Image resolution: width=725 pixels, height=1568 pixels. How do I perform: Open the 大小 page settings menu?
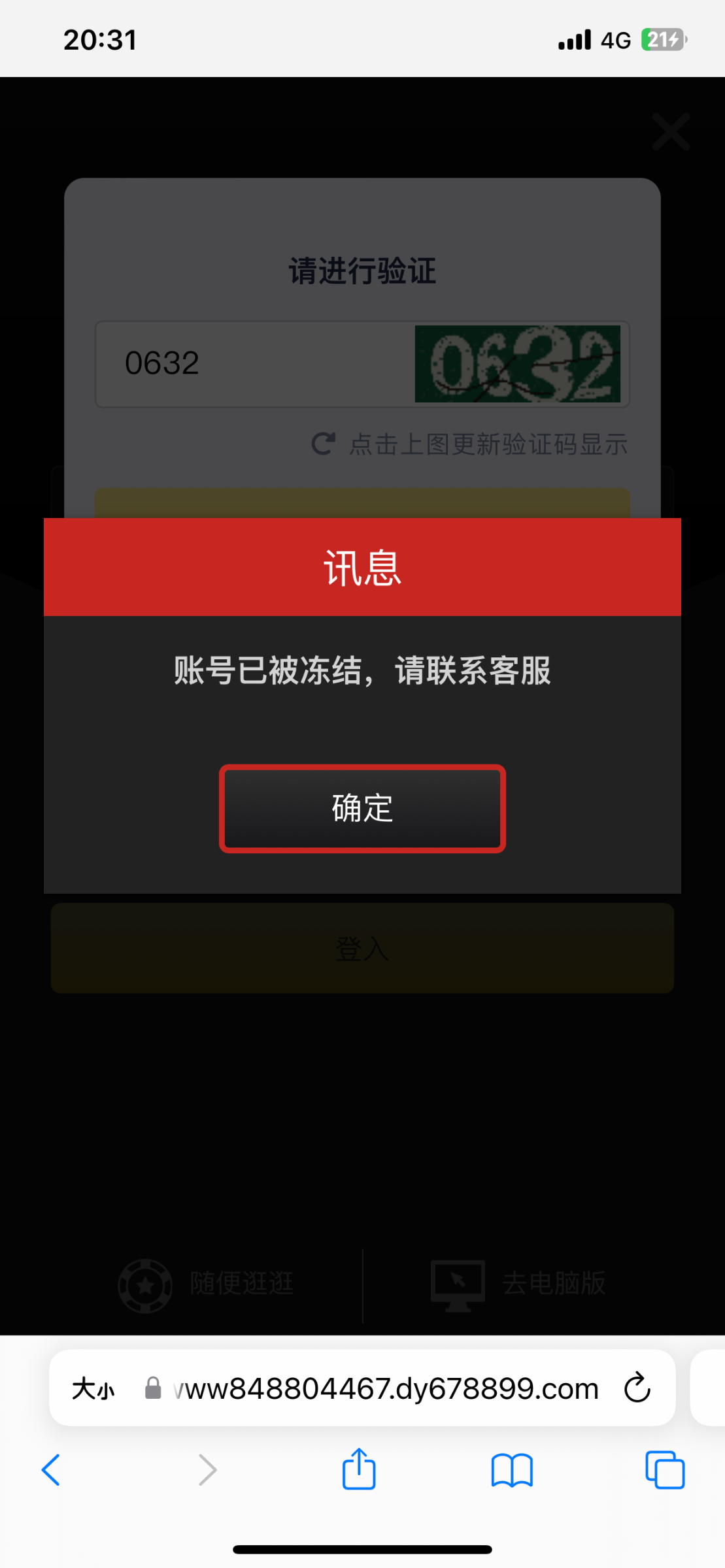tap(93, 1388)
